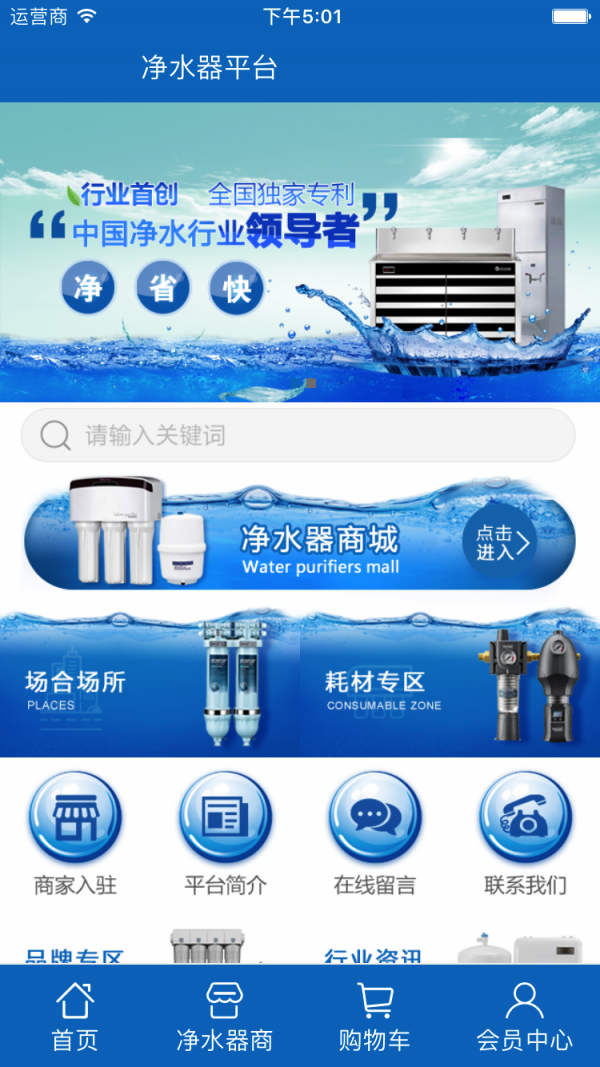Switch to the 净水器商 tab
600x1067 pixels.
click(225, 1016)
